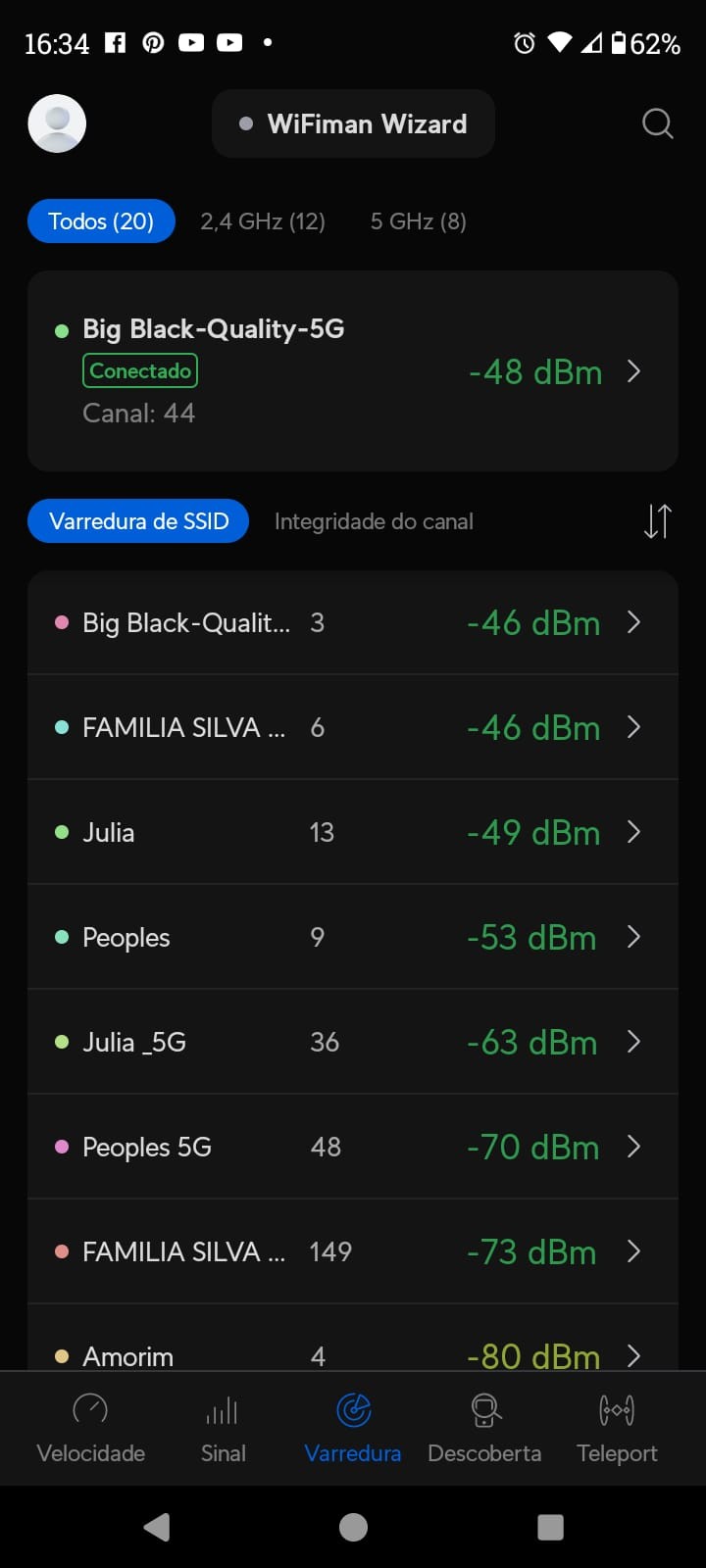Open the profile avatar
Viewport: 706px width, 1568px height.
[57, 123]
